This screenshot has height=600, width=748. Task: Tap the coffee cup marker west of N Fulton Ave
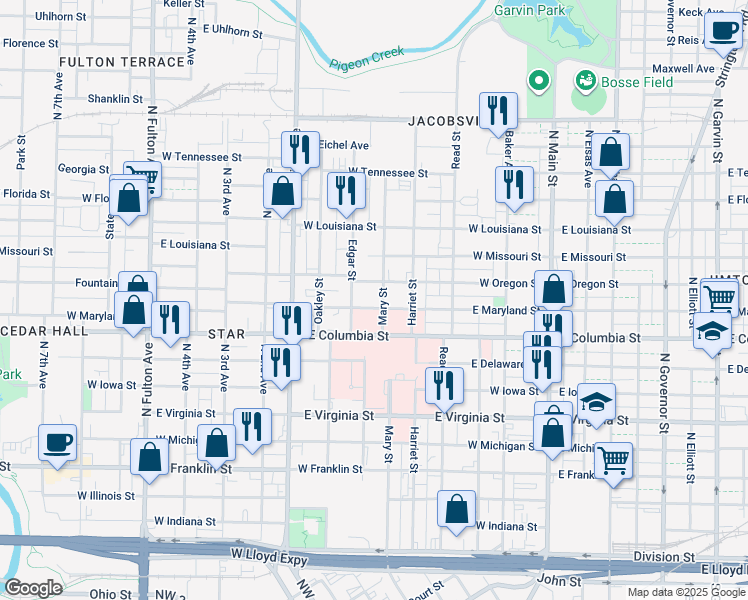(x=57, y=446)
